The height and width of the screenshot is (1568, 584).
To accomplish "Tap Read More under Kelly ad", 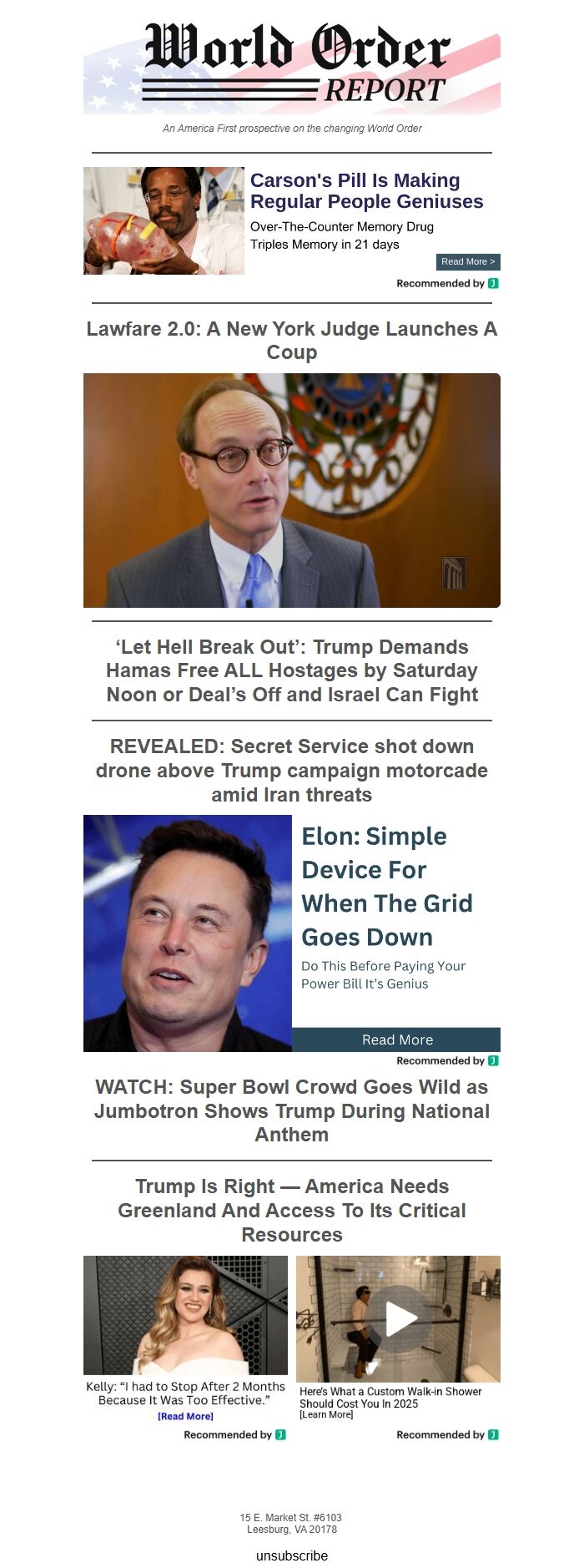I will (x=185, y=1416).
